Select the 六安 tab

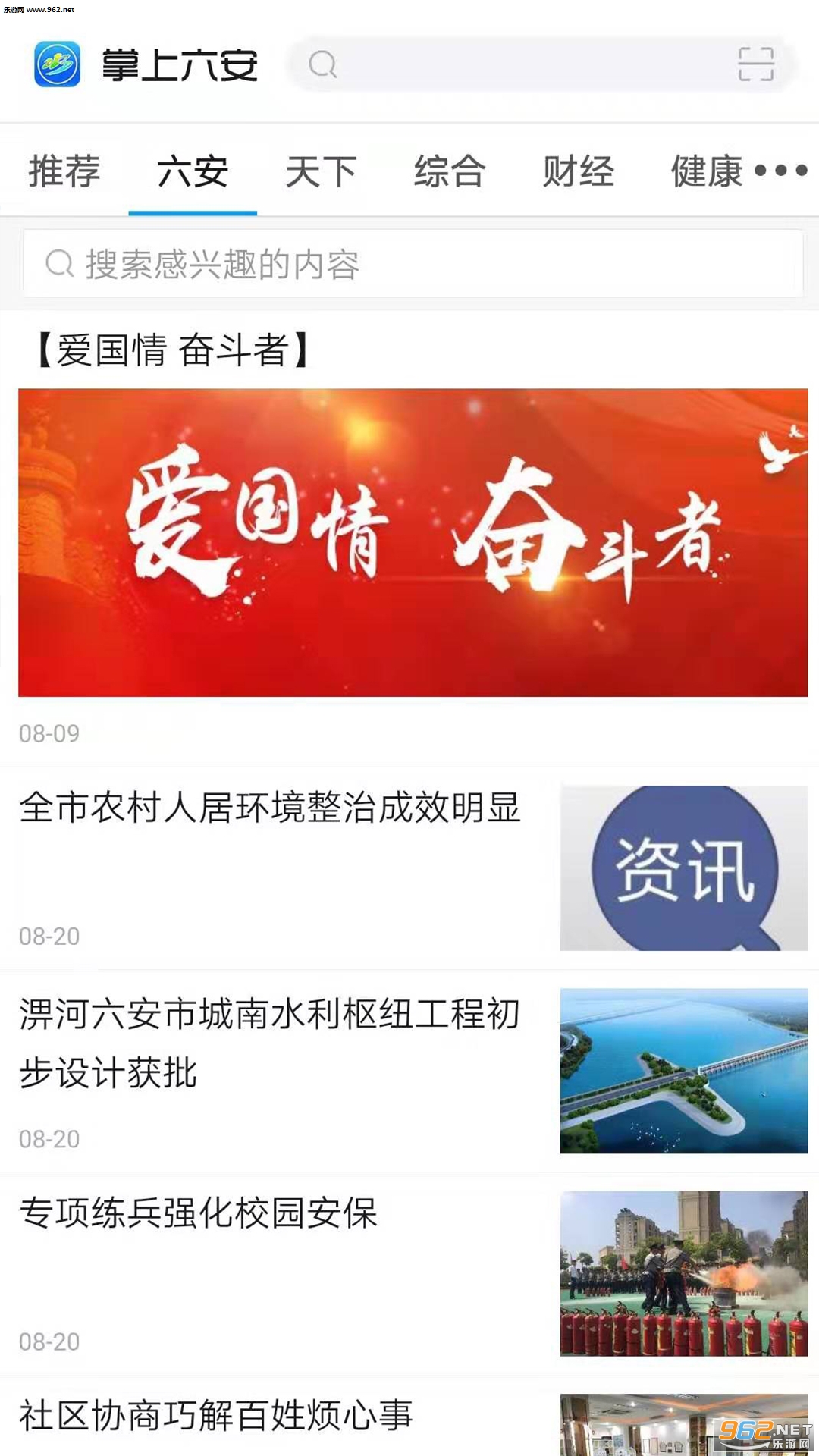pos(193,171)
